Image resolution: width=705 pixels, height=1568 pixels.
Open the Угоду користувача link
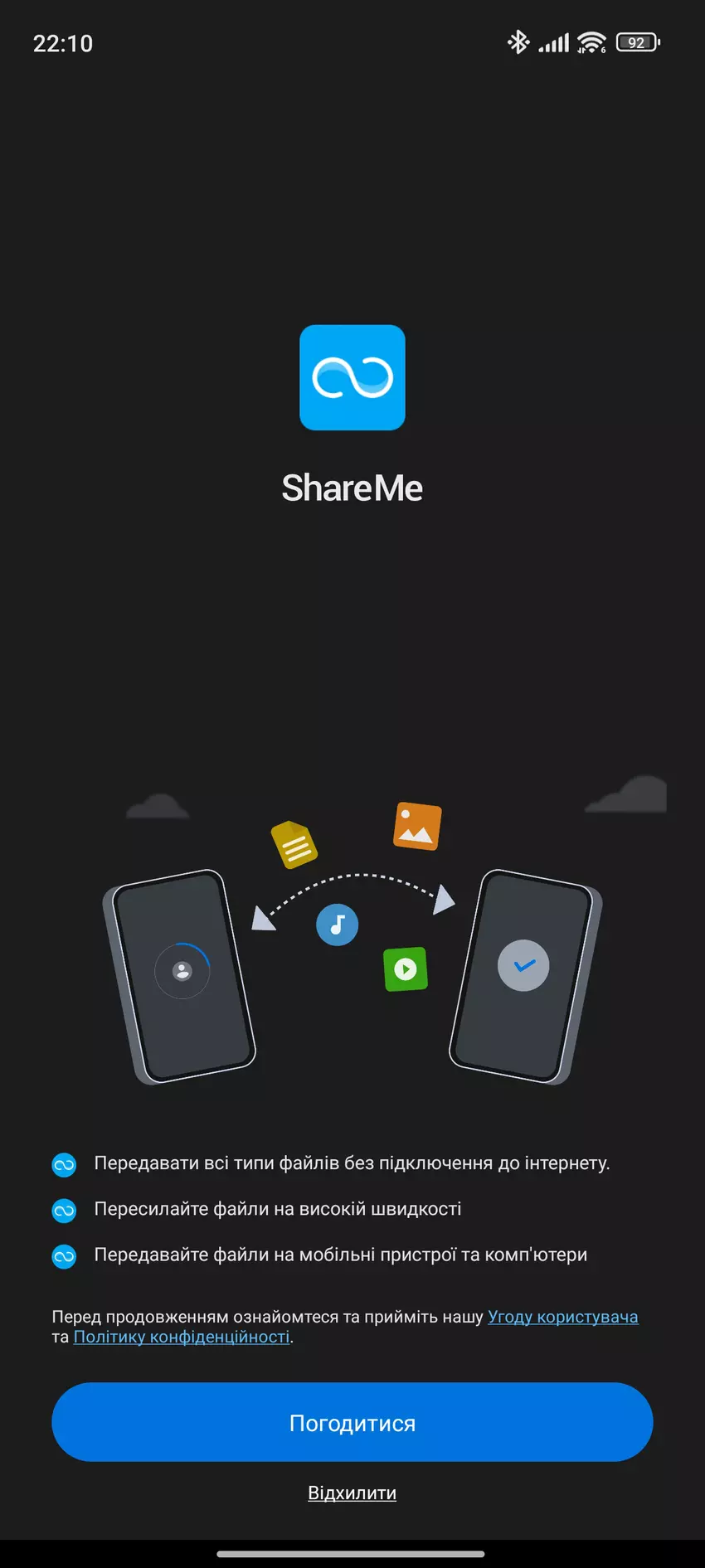point(562,1317)
